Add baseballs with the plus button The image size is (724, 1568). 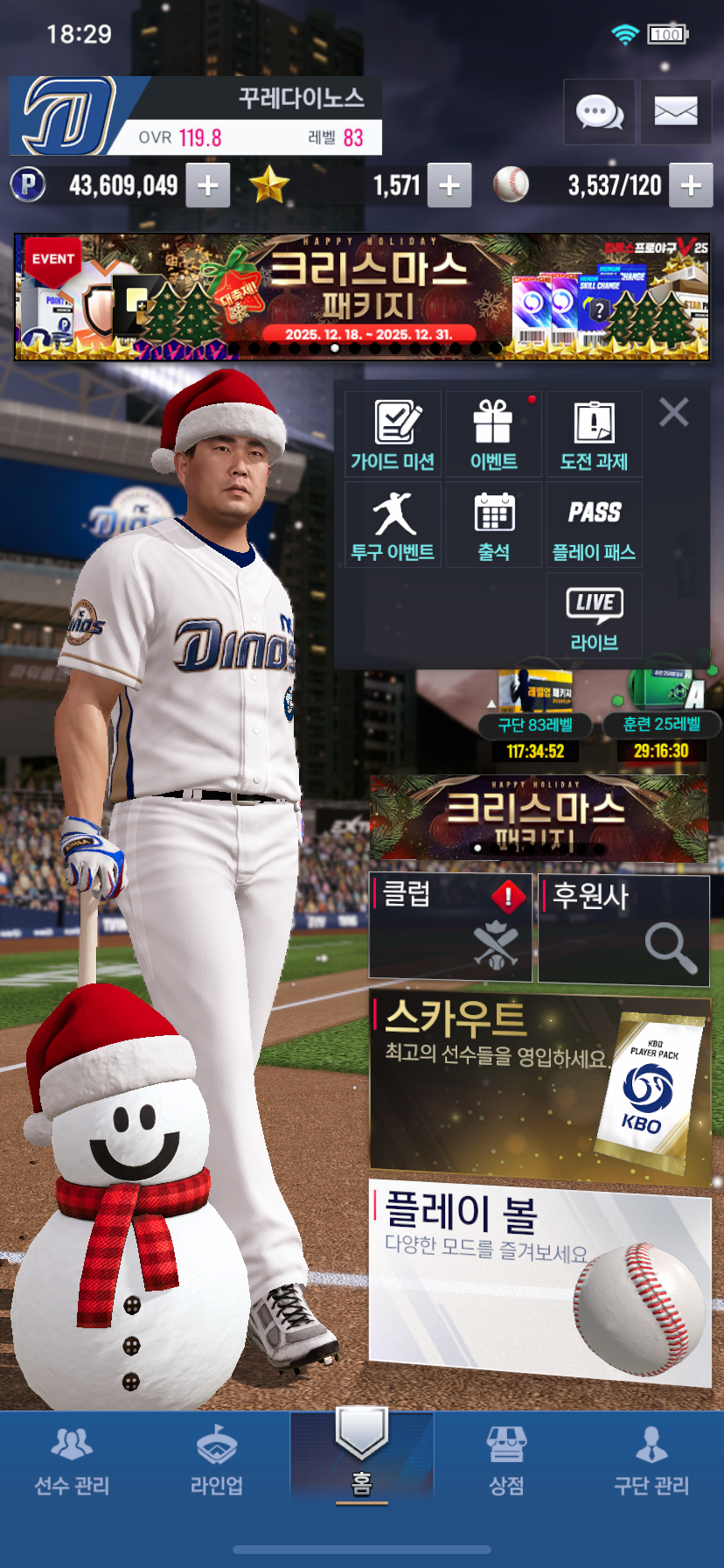(x=691, y=185)
